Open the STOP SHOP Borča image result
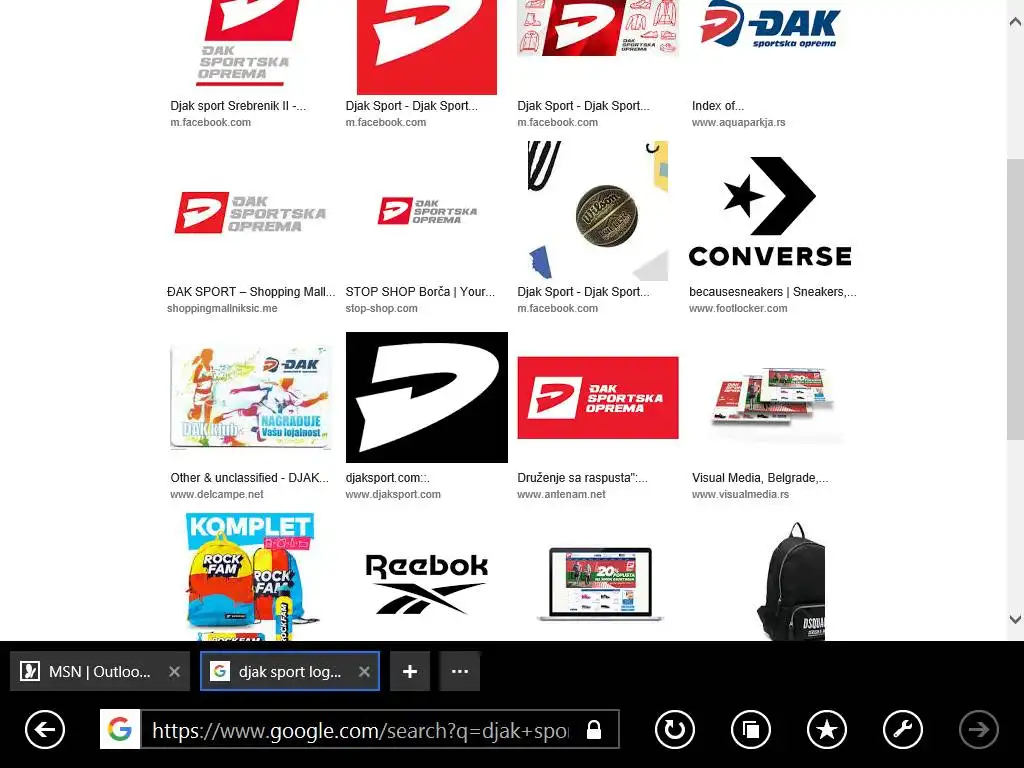1024x768 pixels. (426, 212)
